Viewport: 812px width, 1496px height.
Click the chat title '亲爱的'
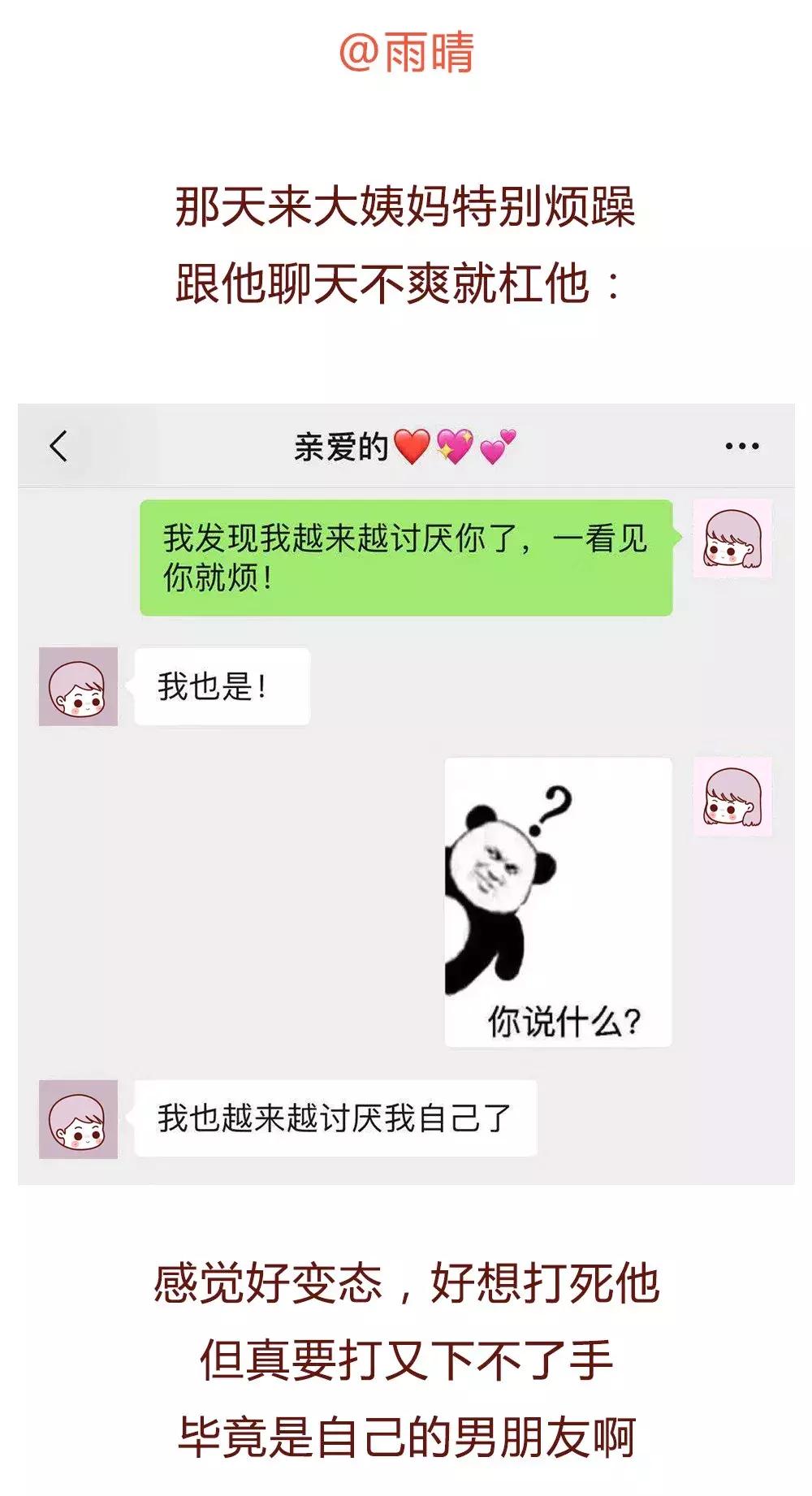point(341,445)
